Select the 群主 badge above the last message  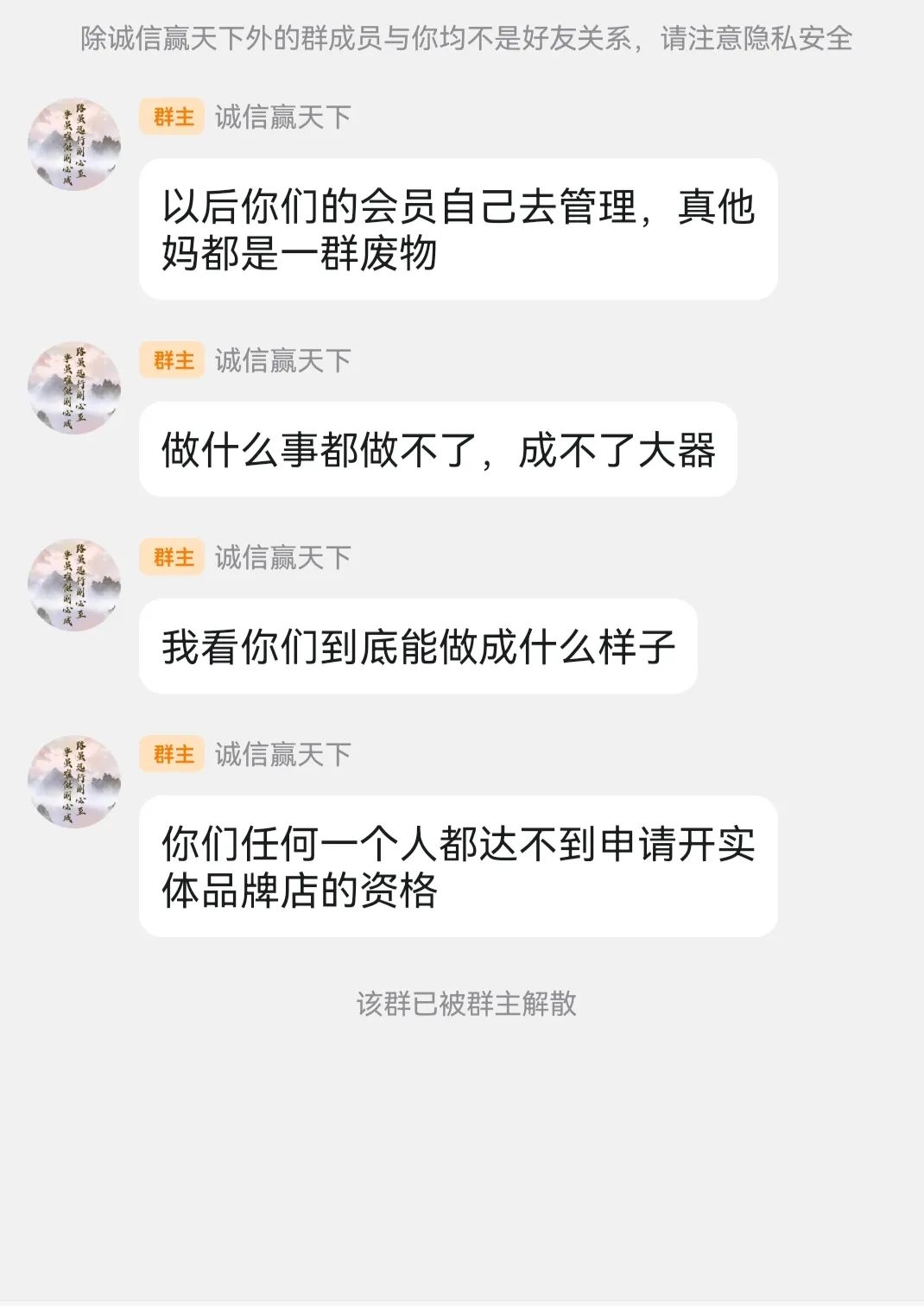pyautogui.click(x=171, y=754)
